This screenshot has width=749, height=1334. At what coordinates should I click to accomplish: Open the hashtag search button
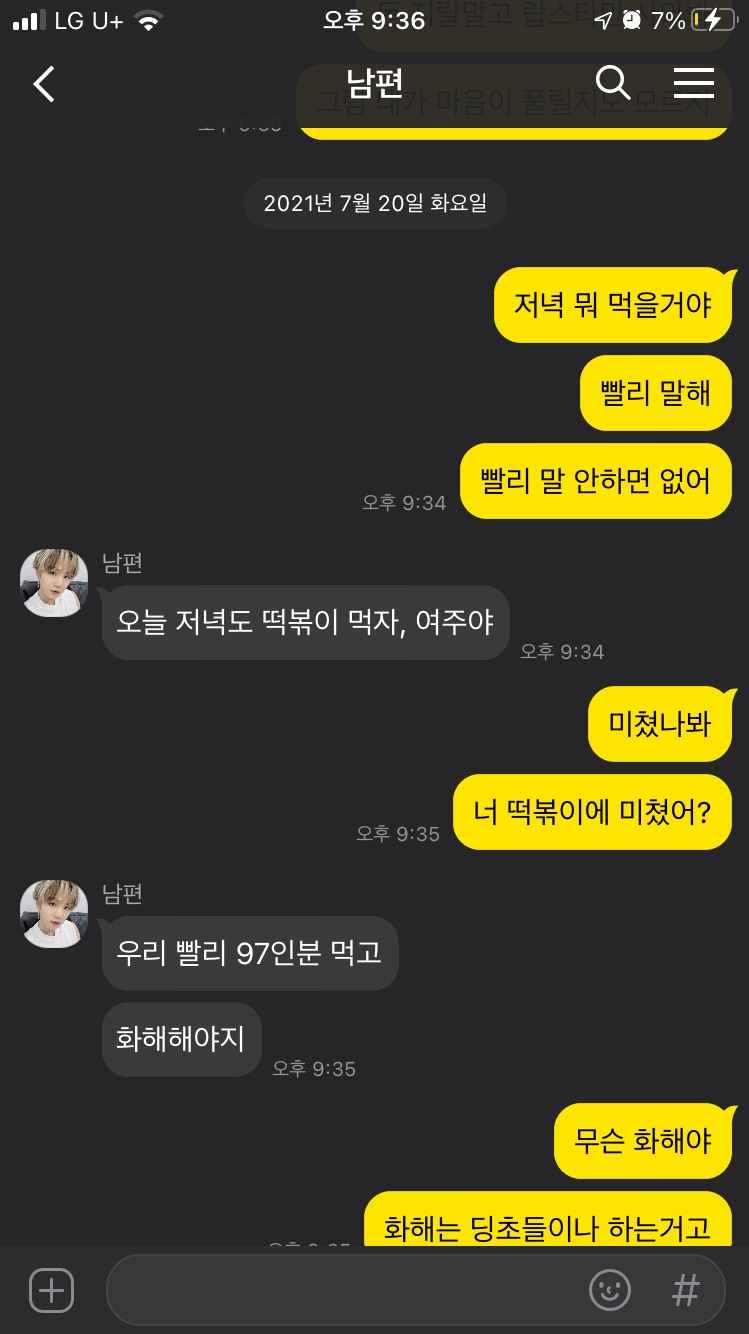tap(685, 1290)
